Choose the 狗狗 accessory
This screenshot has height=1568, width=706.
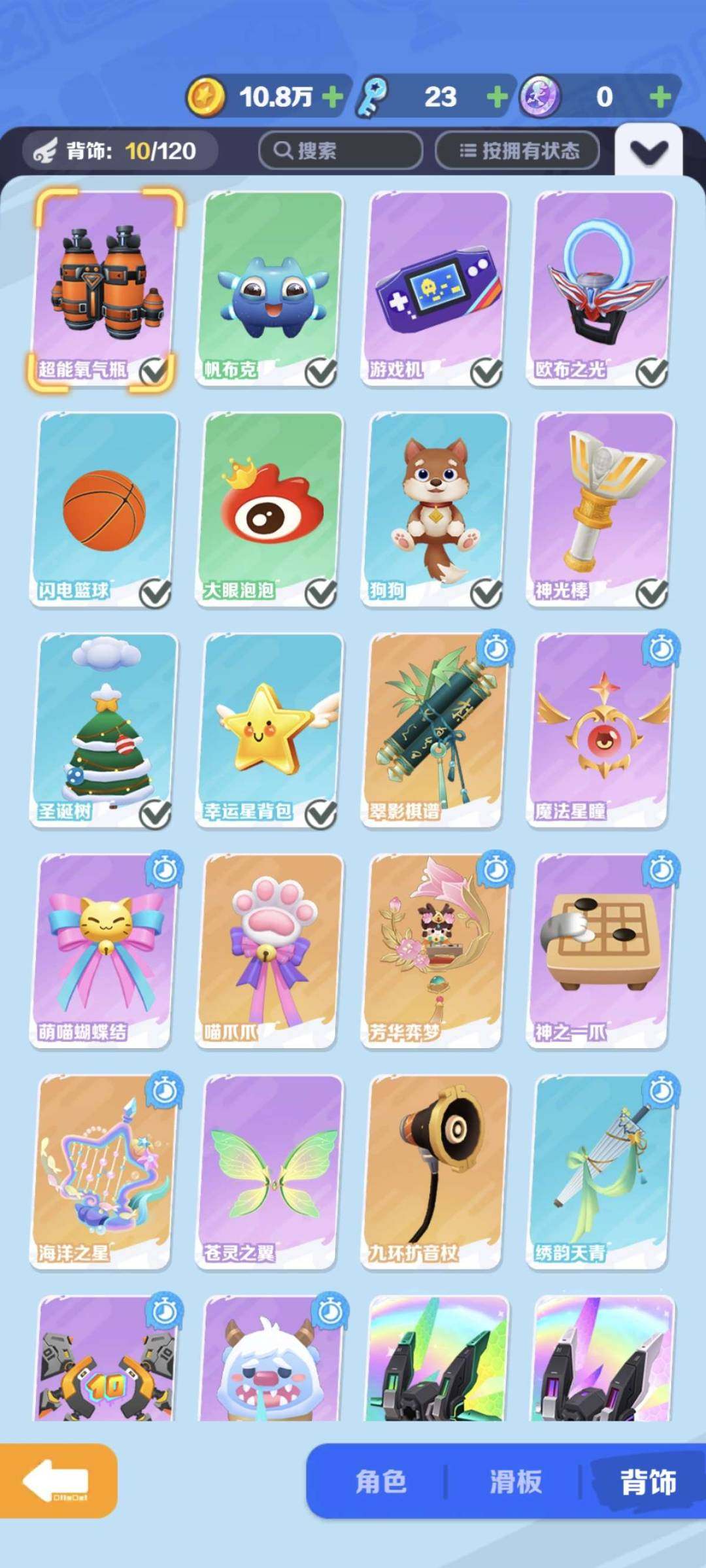pos(436,509)
